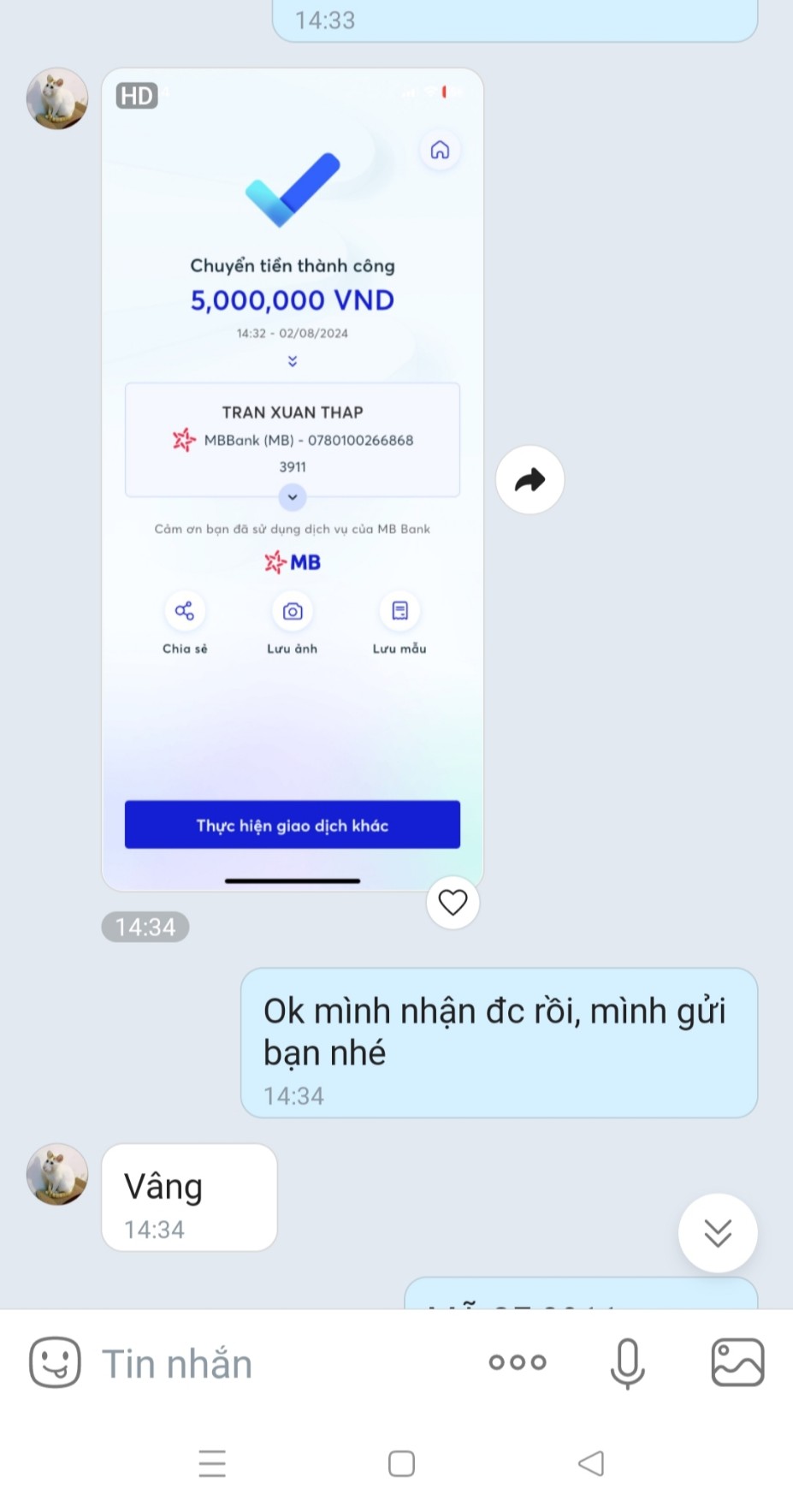Forward the shared transfer image
The image size is (793, 1512).
530,480
